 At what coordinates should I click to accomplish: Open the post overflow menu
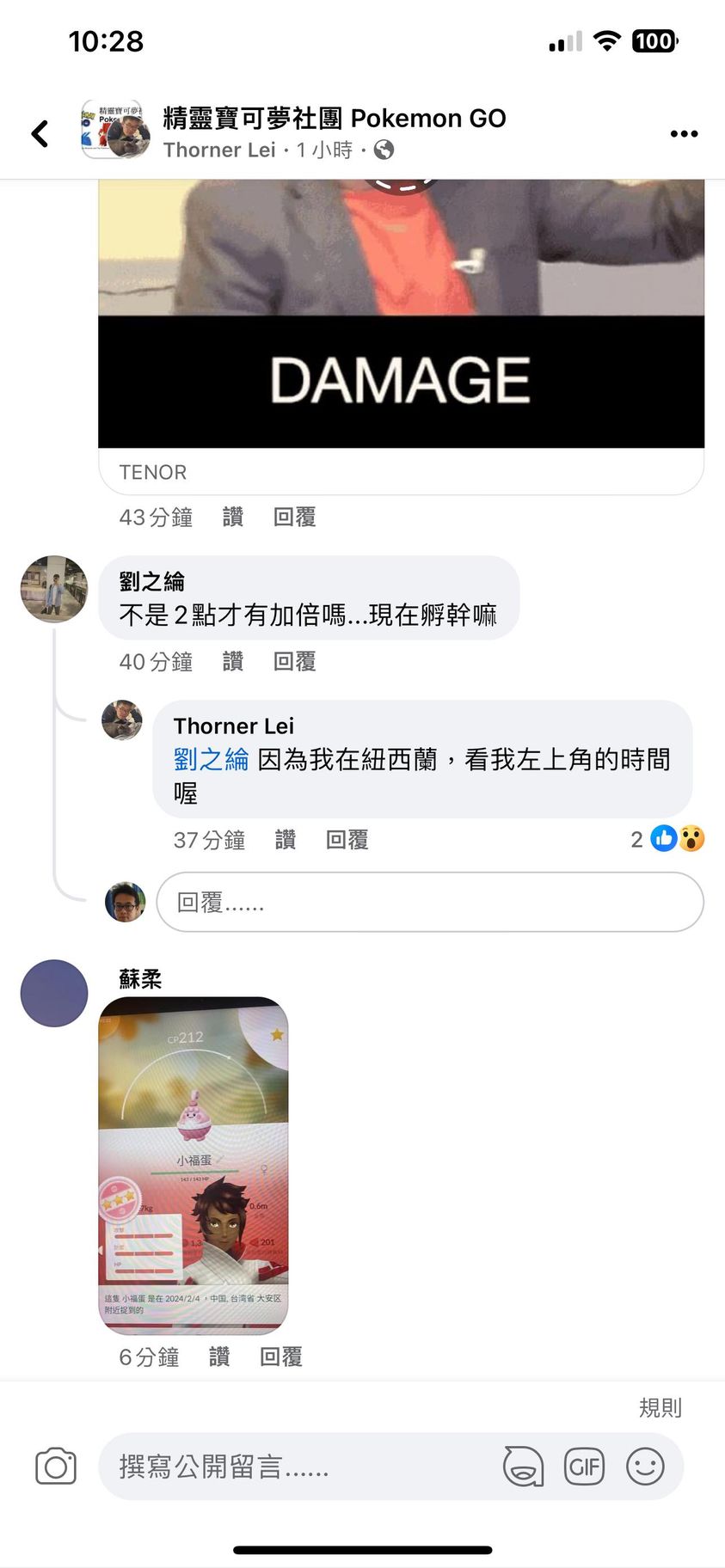(684, 133)
